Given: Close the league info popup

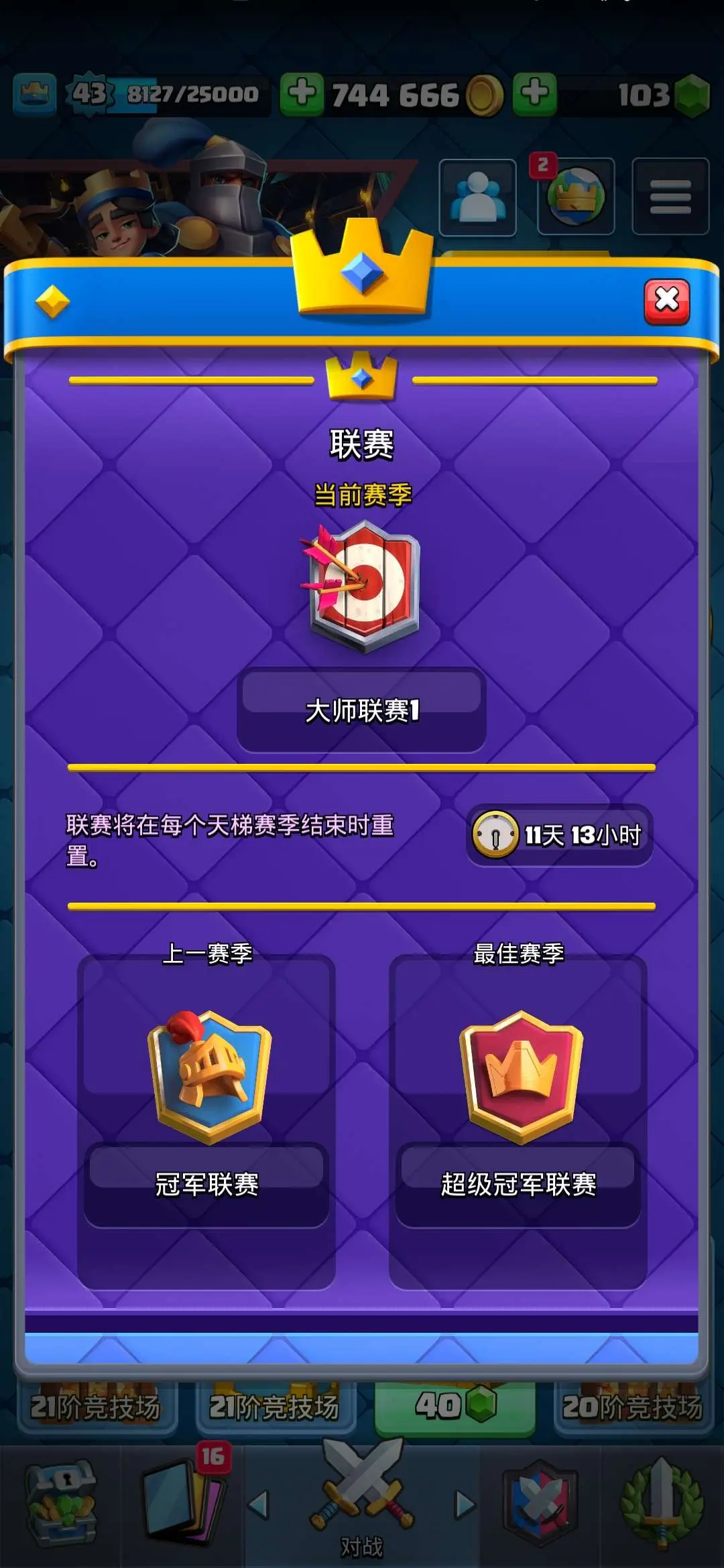Looking at the screenshot, I should click(x=666, y=301).
